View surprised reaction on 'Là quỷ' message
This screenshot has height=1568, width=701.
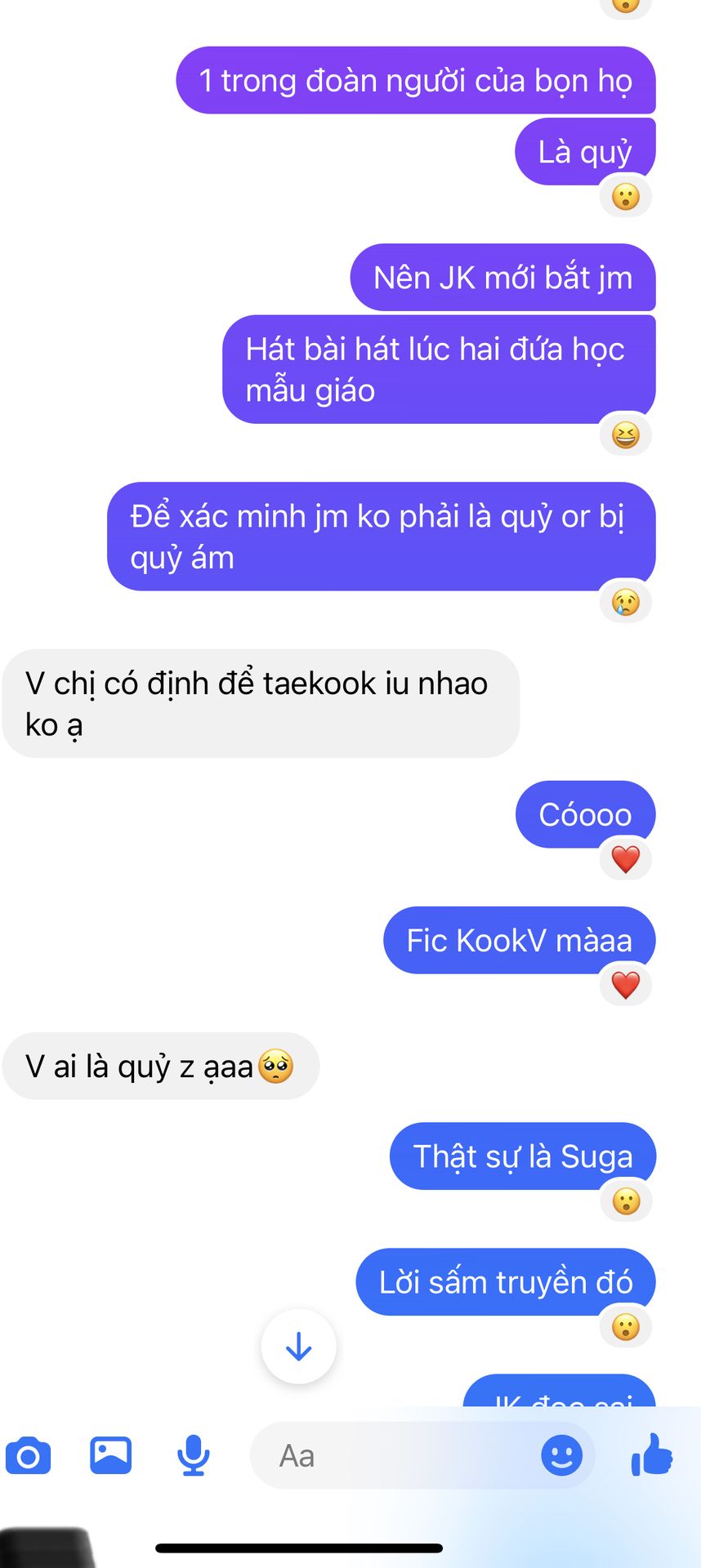click(x=626, y=197)
